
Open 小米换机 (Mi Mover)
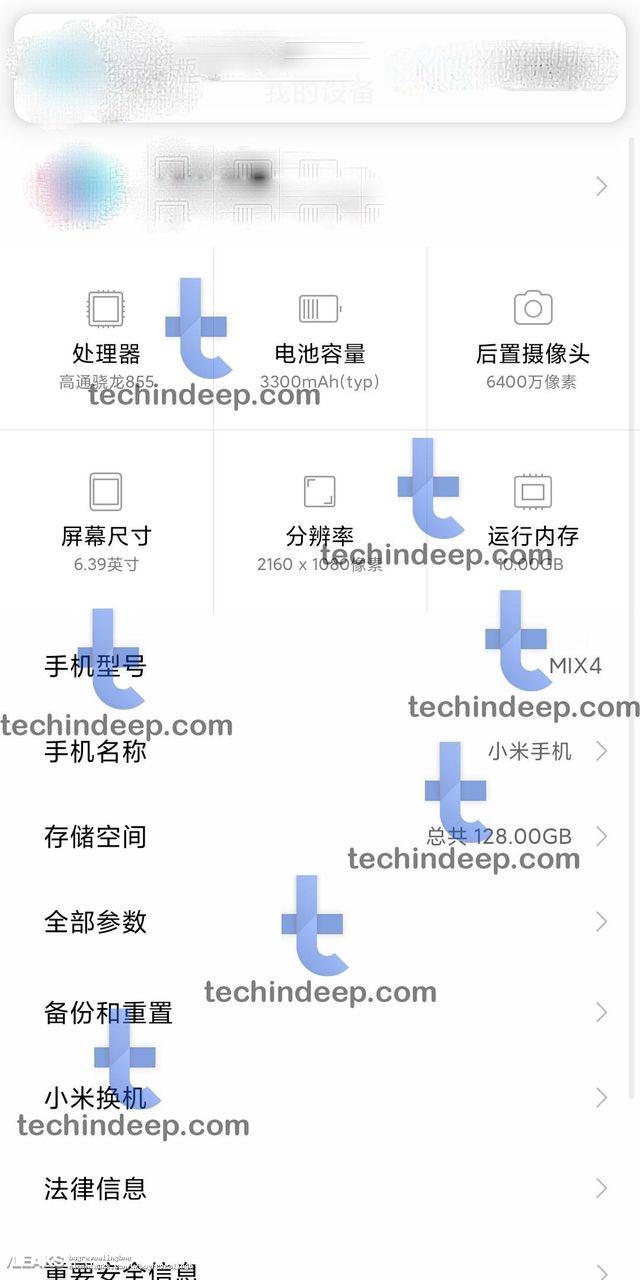pyautogui.click(x=320, y=1098)
